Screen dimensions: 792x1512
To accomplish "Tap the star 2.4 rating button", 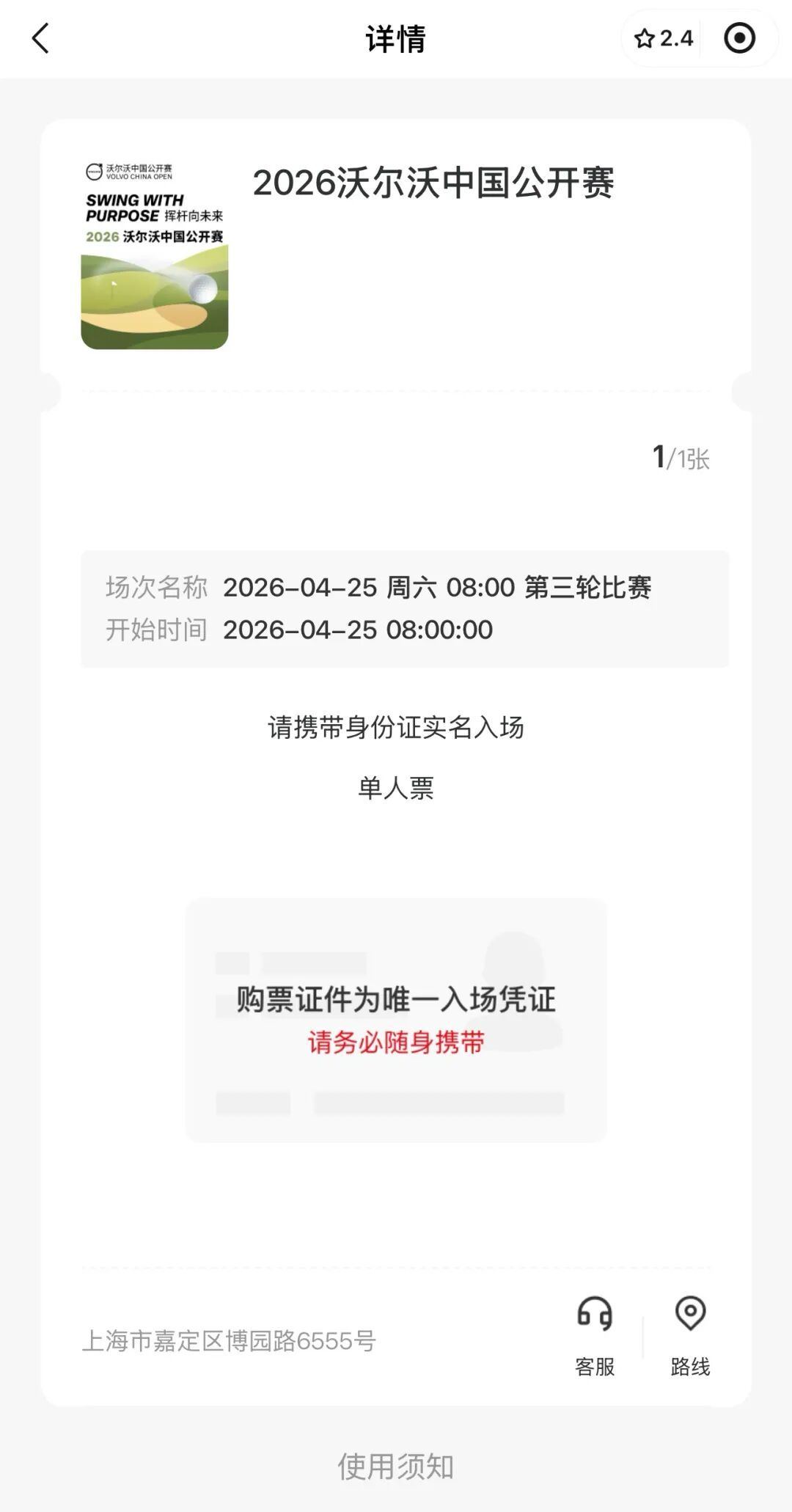I will [663, 38].
